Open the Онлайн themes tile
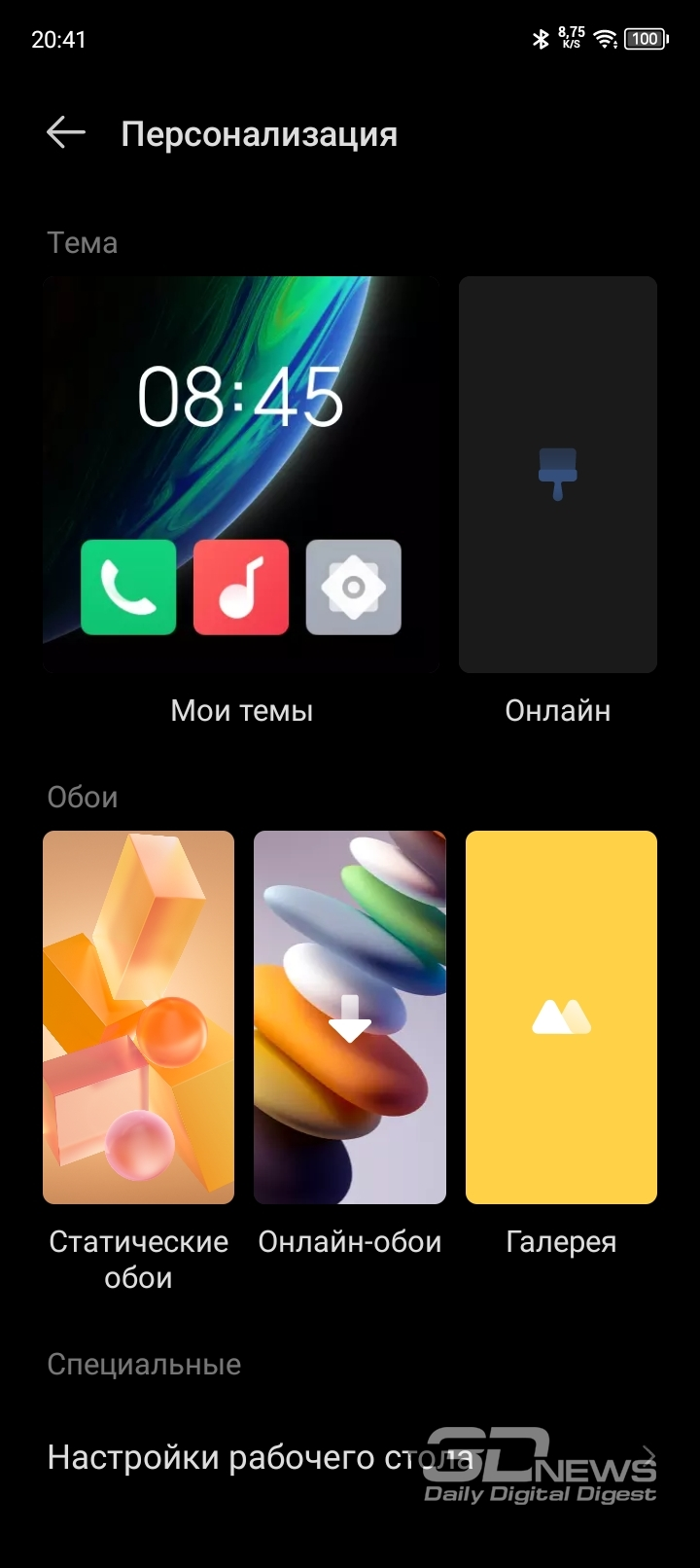Screen dimensions: 700x1568 558,475
